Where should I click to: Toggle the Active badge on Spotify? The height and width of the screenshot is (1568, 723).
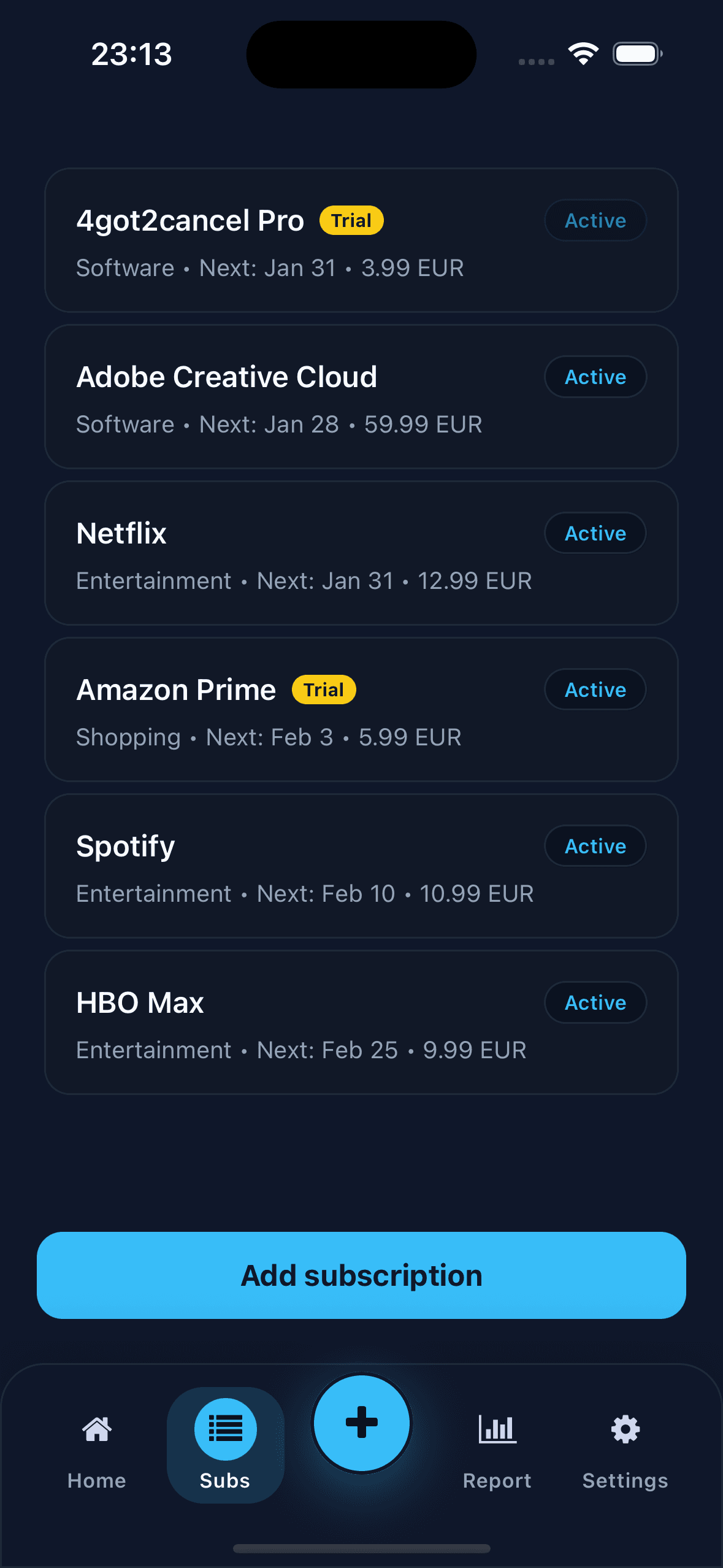(594, 845)
